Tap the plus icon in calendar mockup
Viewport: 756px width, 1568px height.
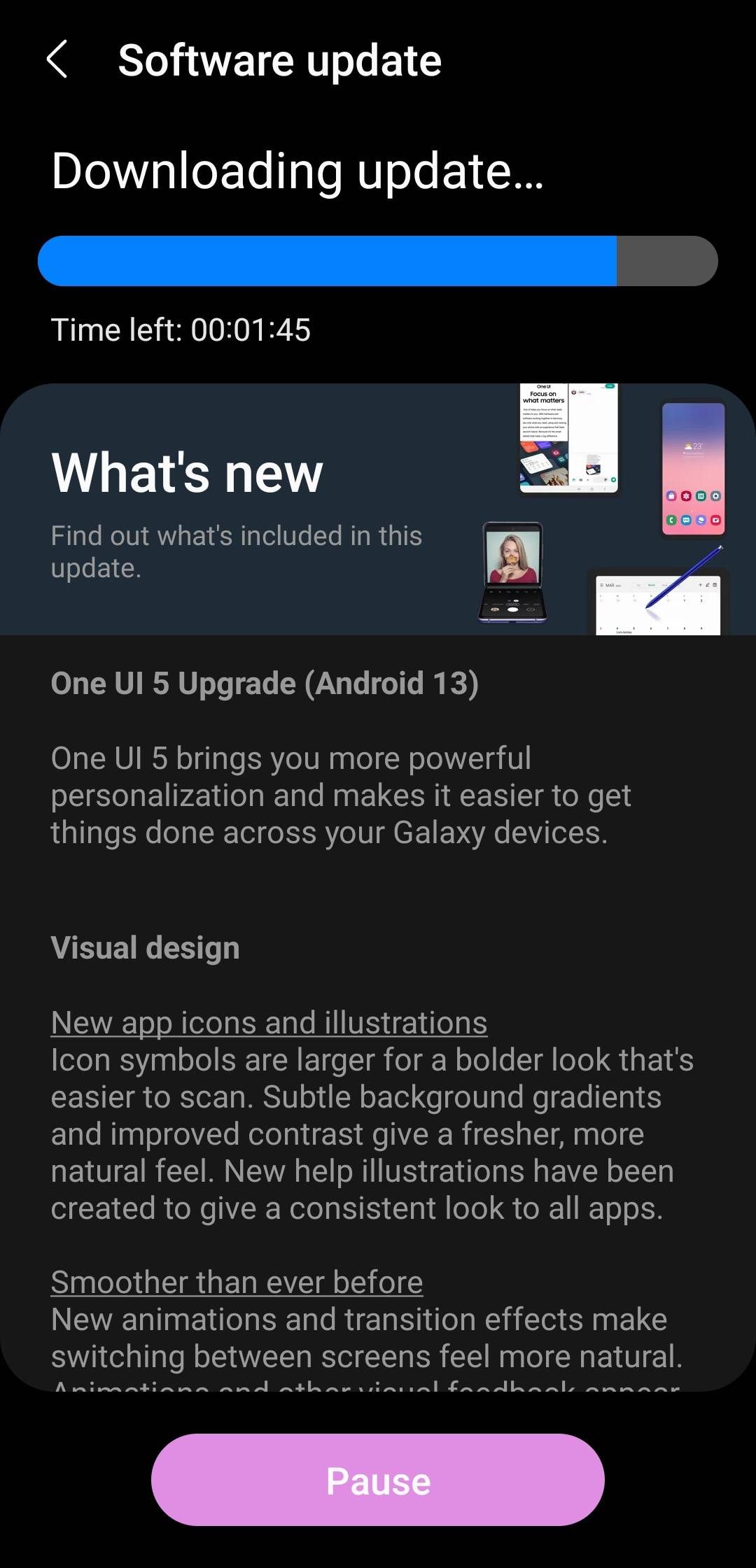click(x=700, y=584)
